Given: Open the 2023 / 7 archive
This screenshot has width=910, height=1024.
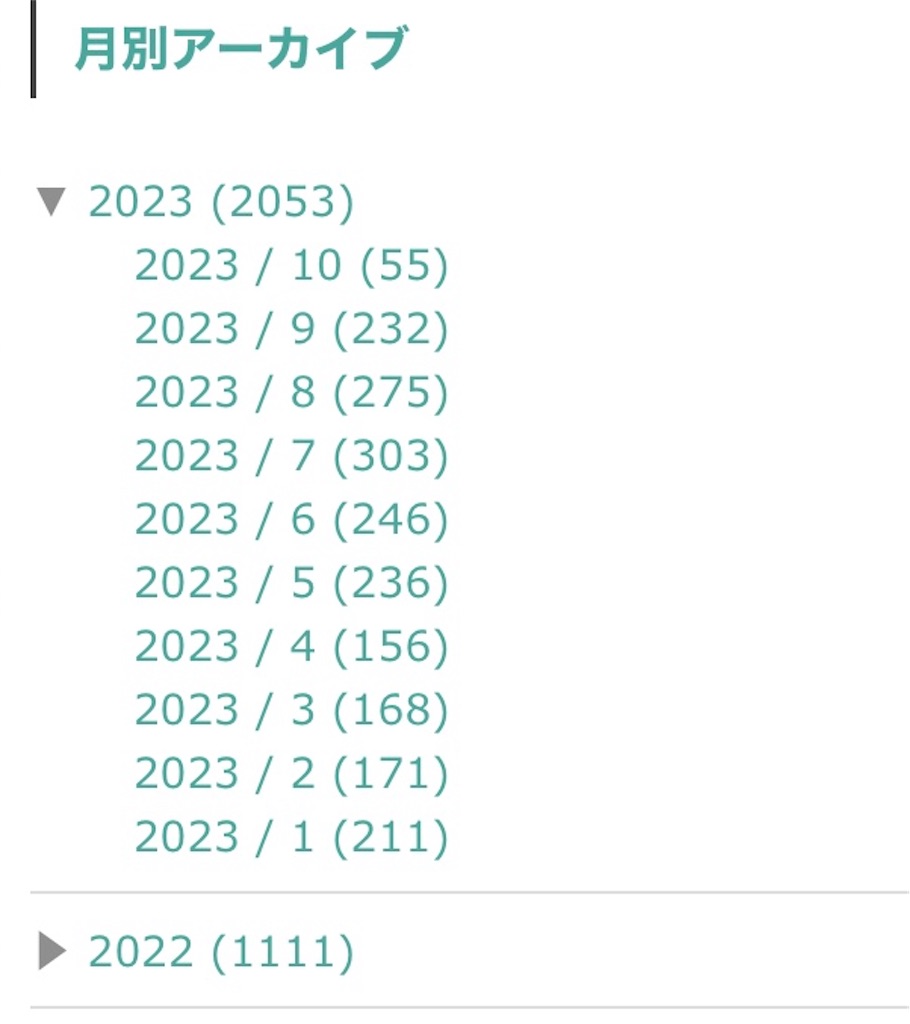Looking at the screenshot, I should 291,456.
